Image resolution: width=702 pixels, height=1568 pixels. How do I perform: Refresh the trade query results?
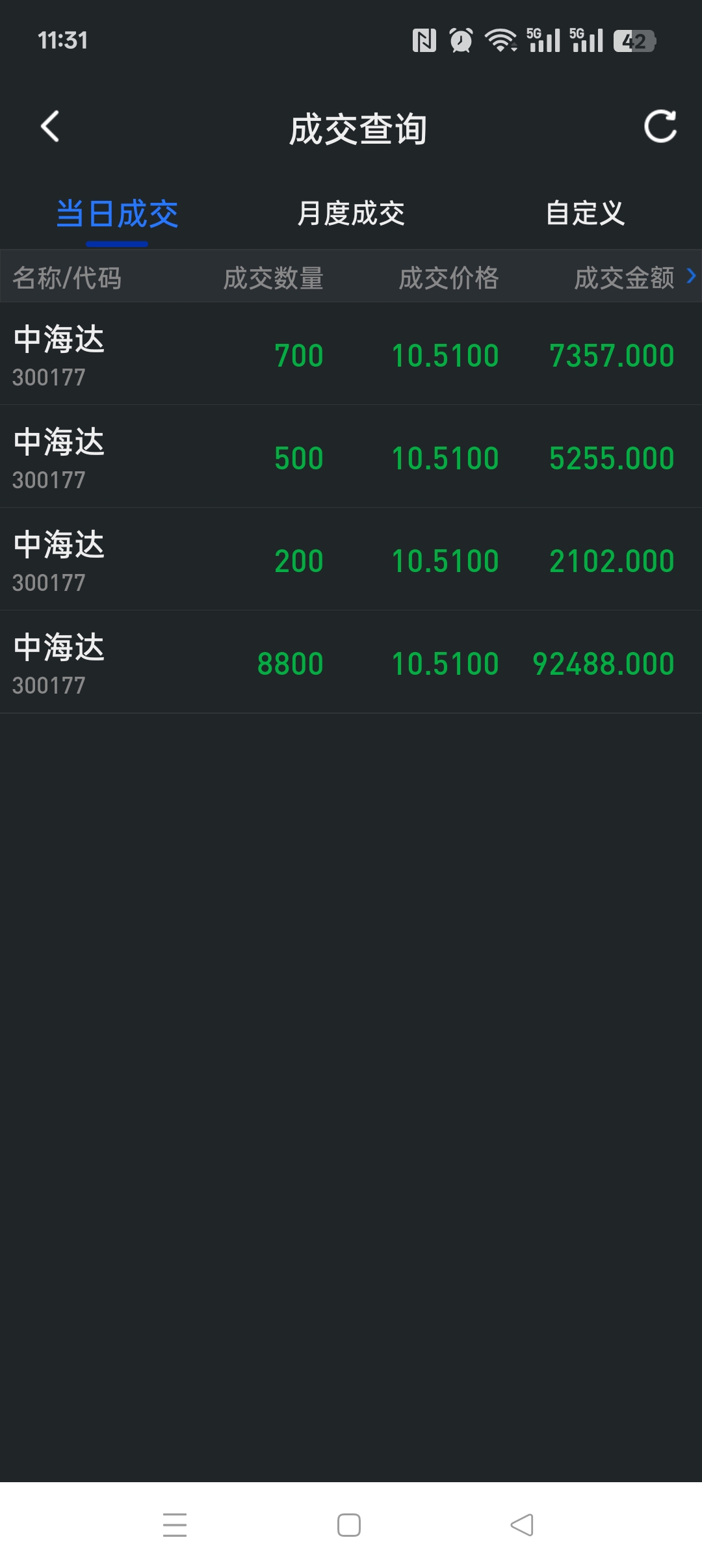click(x=660, y=126)
